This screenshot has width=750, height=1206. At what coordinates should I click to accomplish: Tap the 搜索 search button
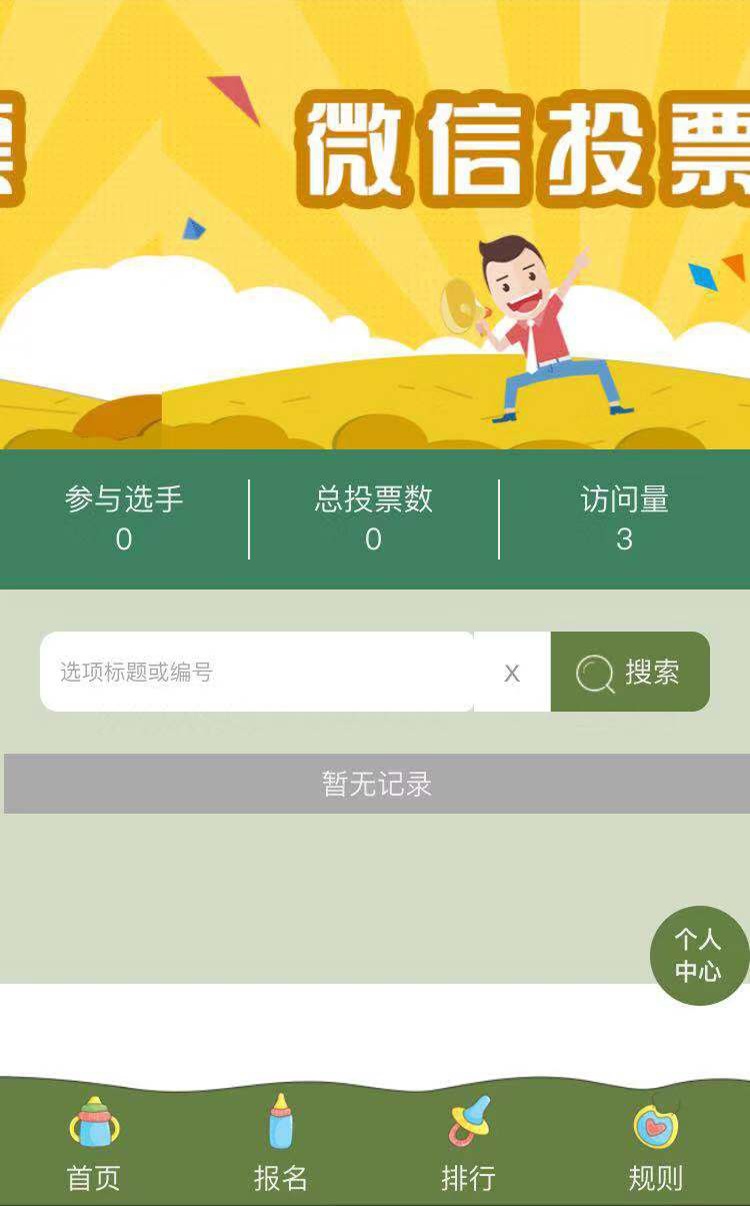click(x=630, y=672)
